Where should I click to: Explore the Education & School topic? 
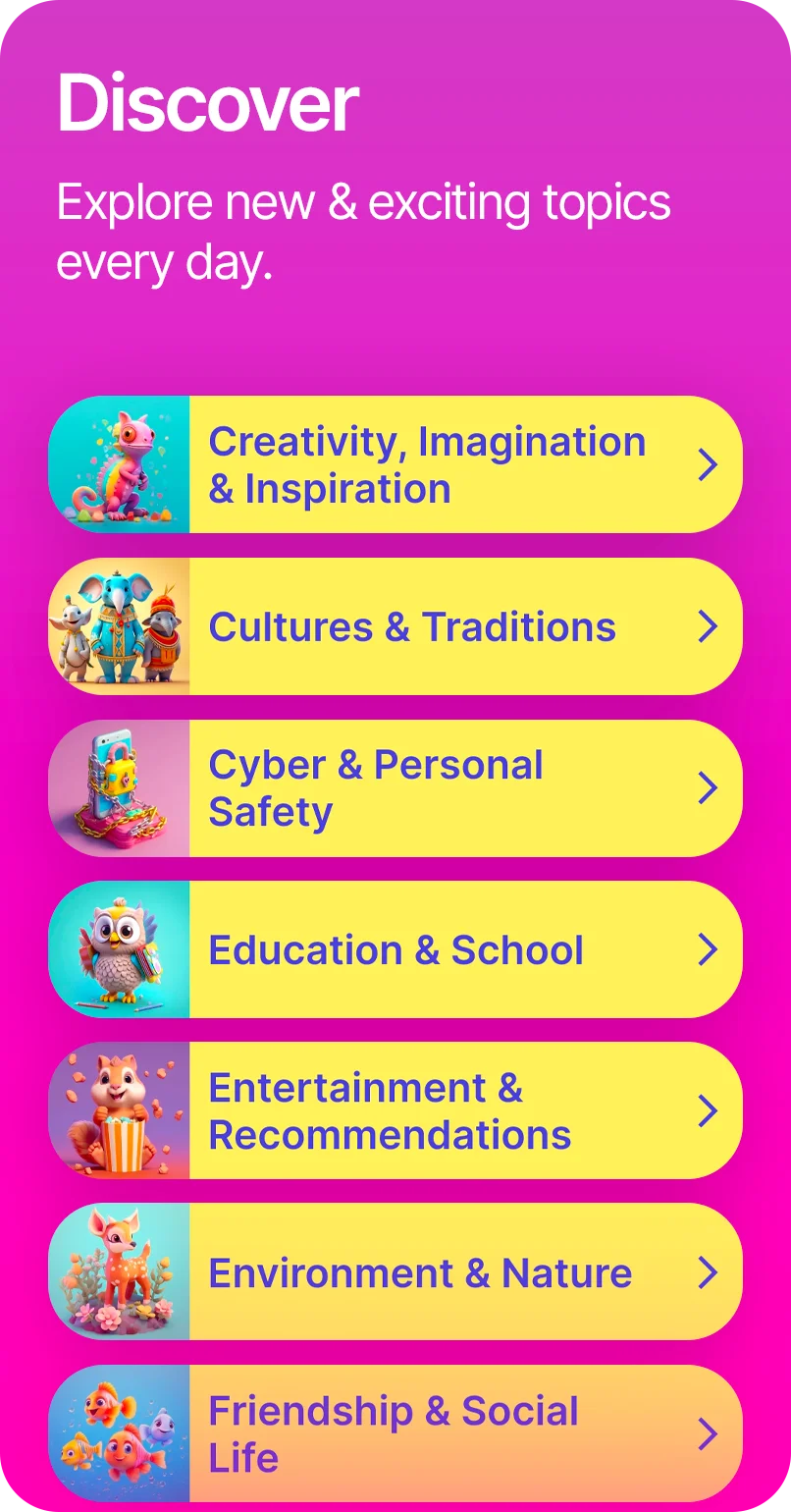tap(395, 949)
